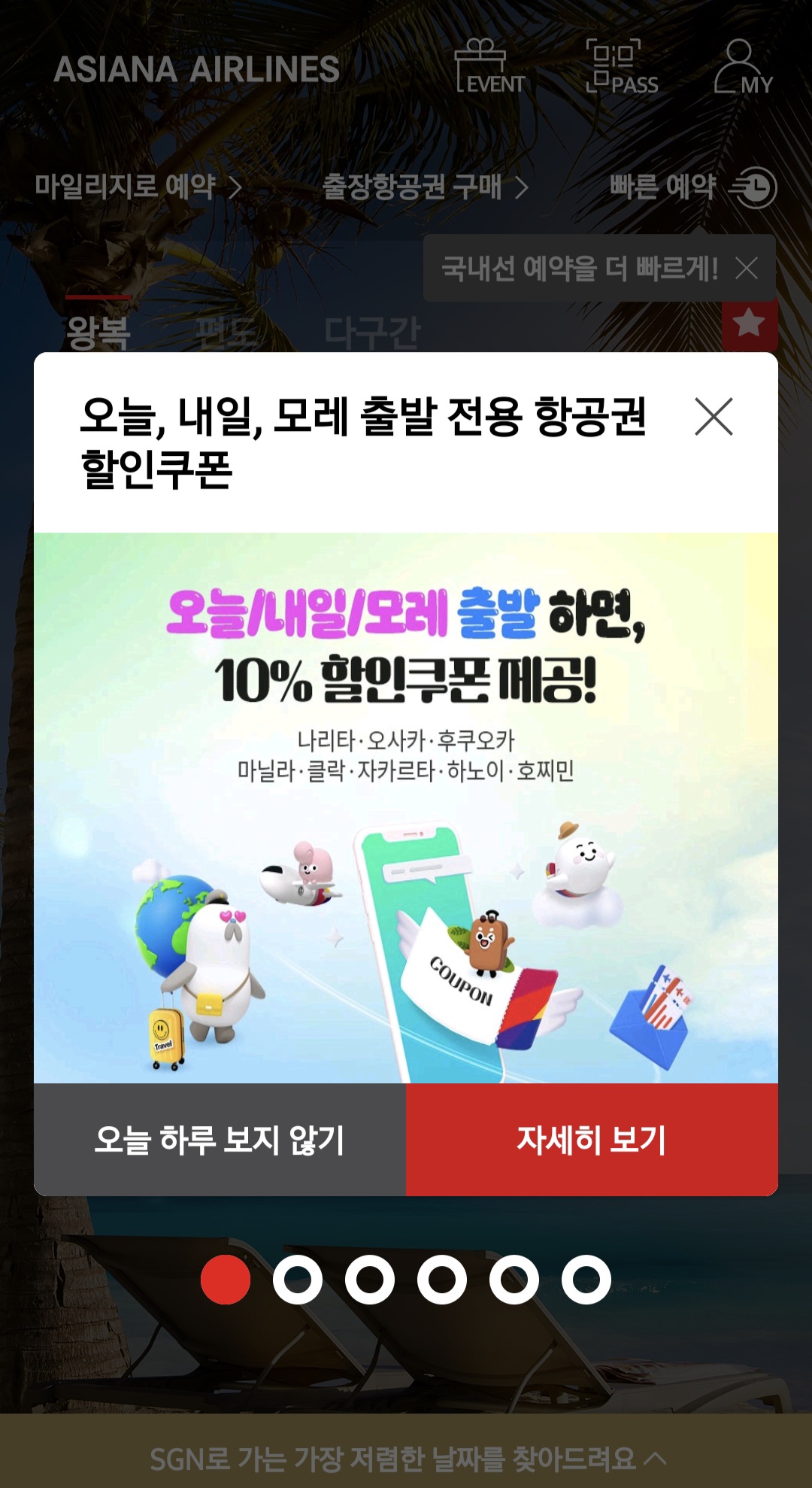This screenshot has height=1488, width=812.
Task: Tap the red star favorites button
Action: pyautogui.click(x=749, y=325)
